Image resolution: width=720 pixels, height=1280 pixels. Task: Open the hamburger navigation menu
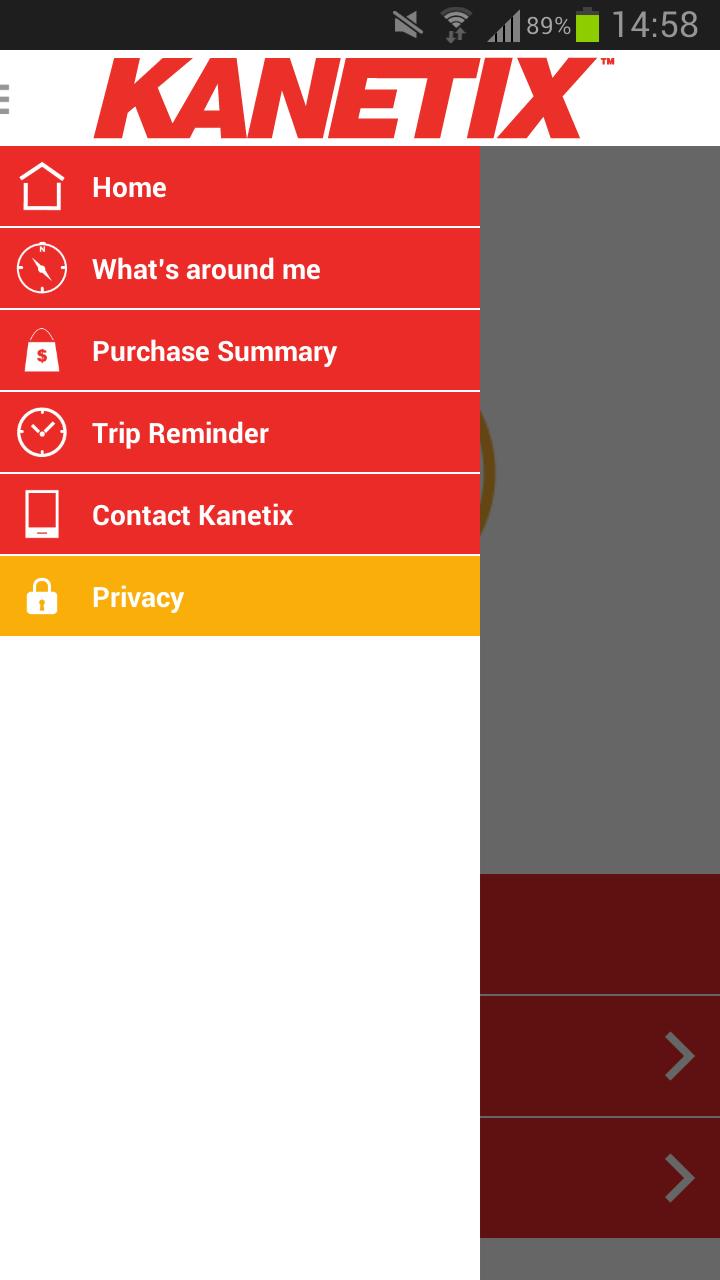[5, 97]
